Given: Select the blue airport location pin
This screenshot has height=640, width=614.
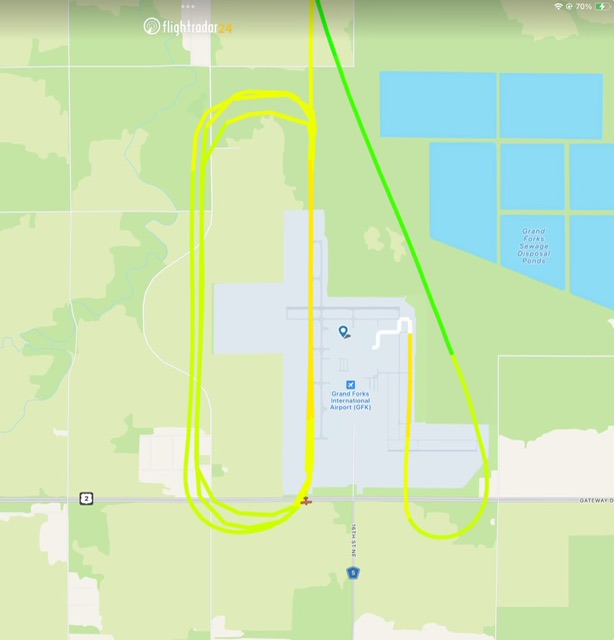Looking at the screenshot, I should coord(343,331).
